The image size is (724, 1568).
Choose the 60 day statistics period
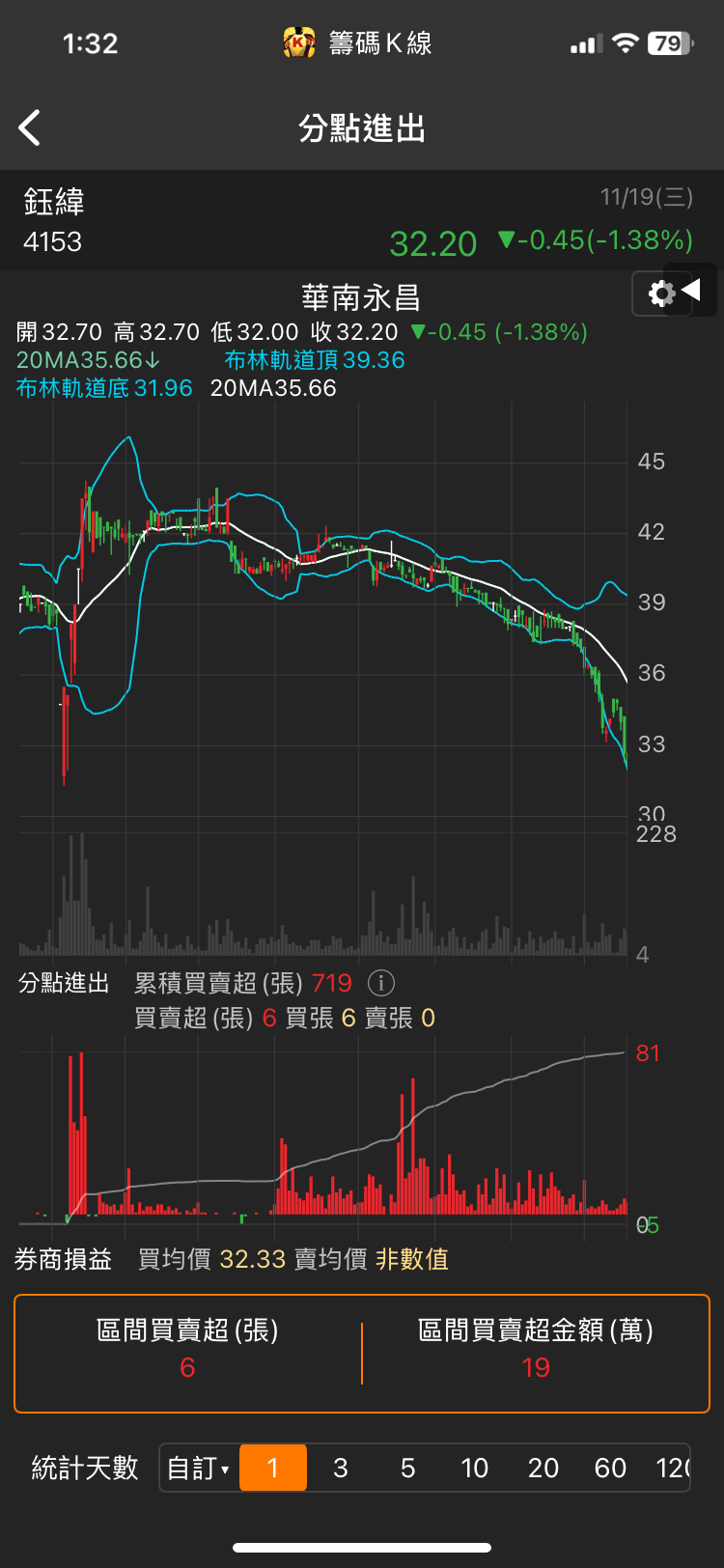pos(610,1469)
